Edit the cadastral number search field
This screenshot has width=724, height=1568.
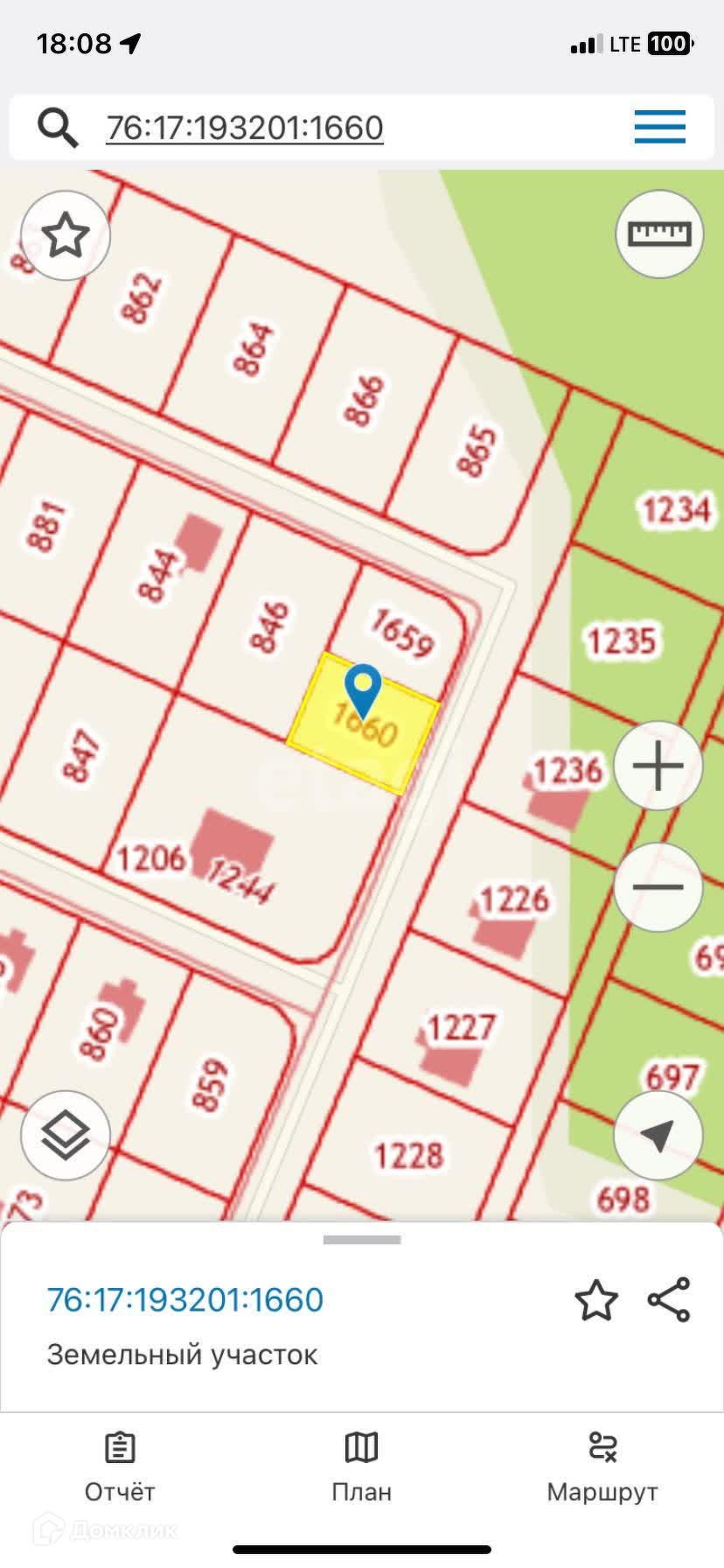click(x=245, y=128)
